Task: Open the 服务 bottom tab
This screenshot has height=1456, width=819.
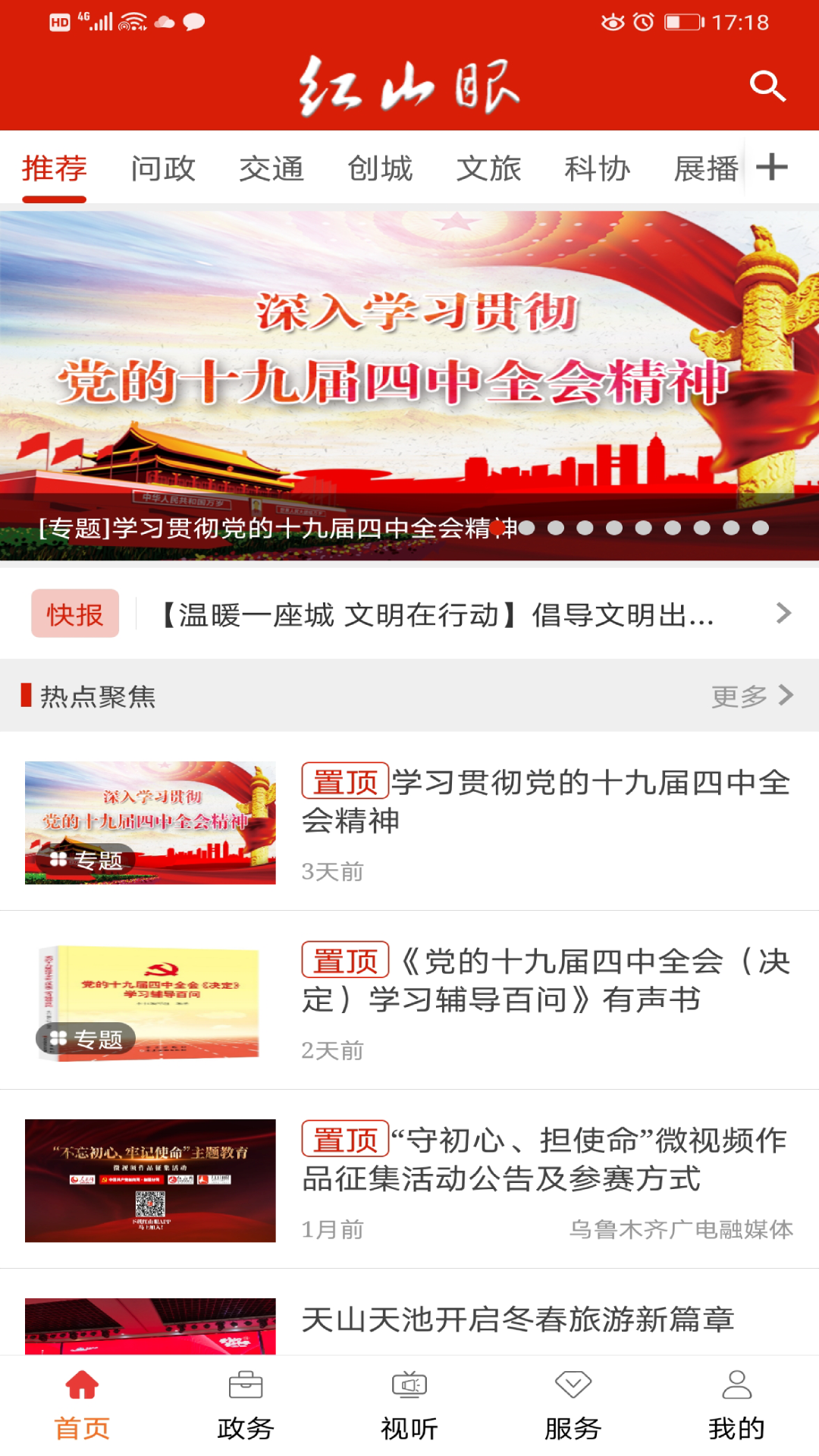Action: pyautogui.click(x=573, y=1407)
